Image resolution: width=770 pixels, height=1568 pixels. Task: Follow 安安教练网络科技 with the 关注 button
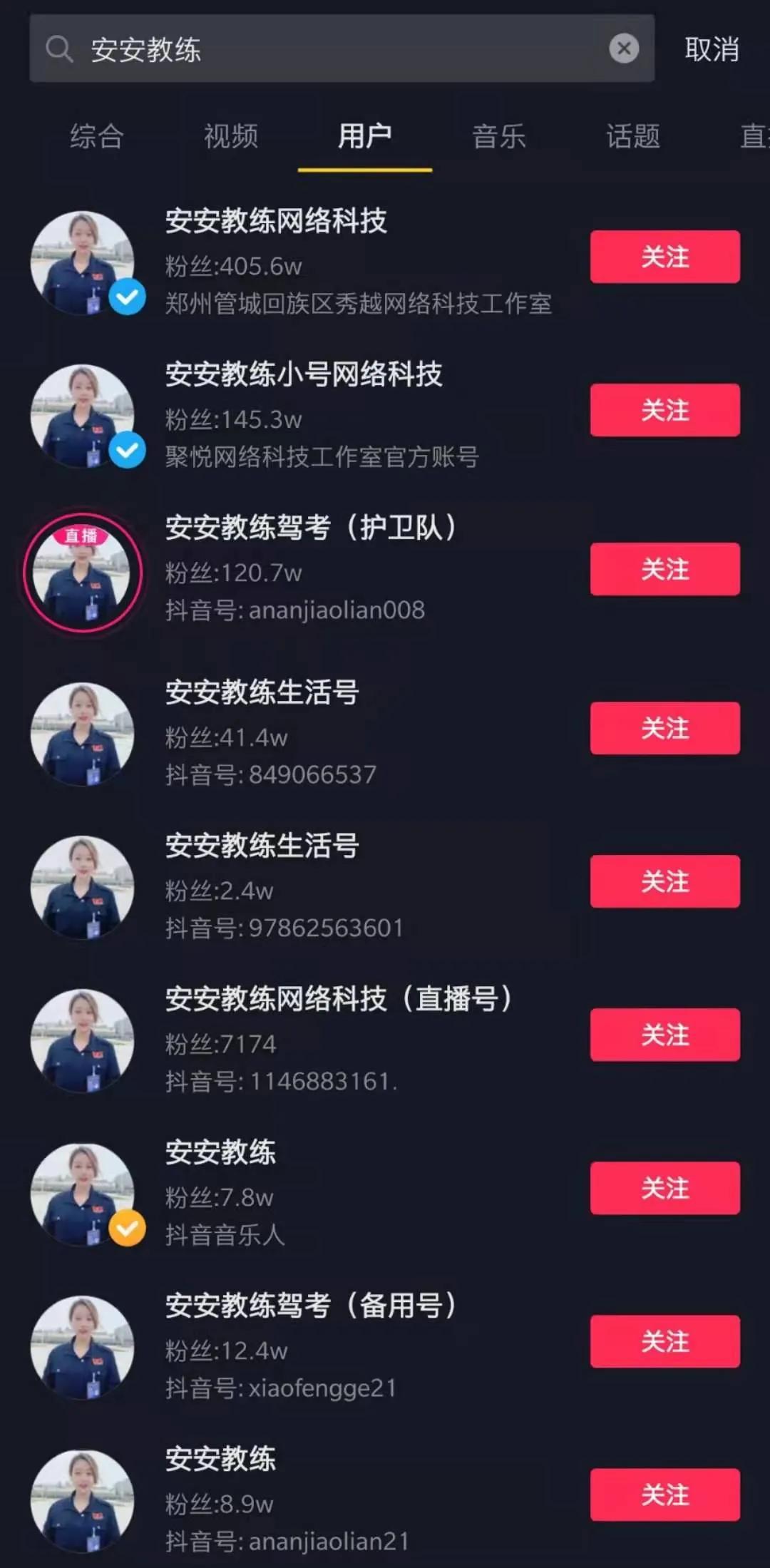click(x=664, y=257)
